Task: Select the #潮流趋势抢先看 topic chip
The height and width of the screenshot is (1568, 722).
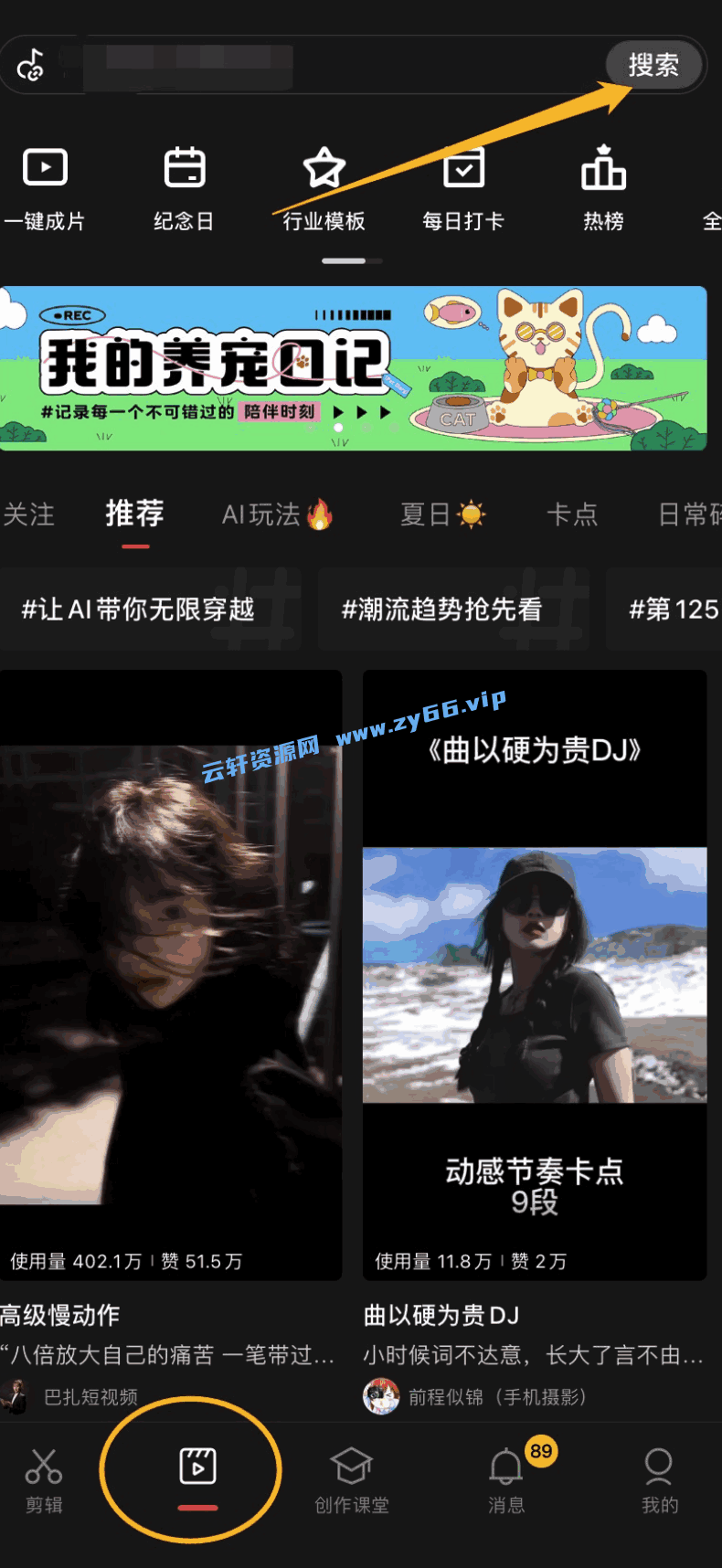Action: click(441, 609)
